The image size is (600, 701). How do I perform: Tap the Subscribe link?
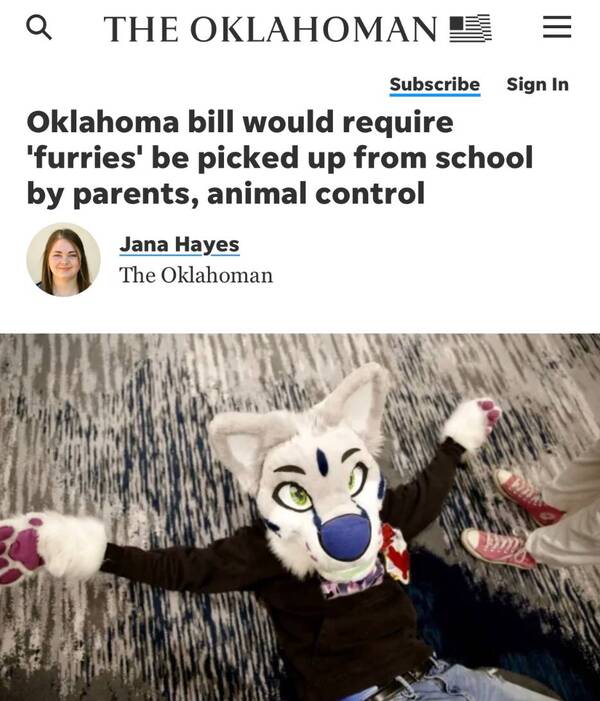click(434, 85)
